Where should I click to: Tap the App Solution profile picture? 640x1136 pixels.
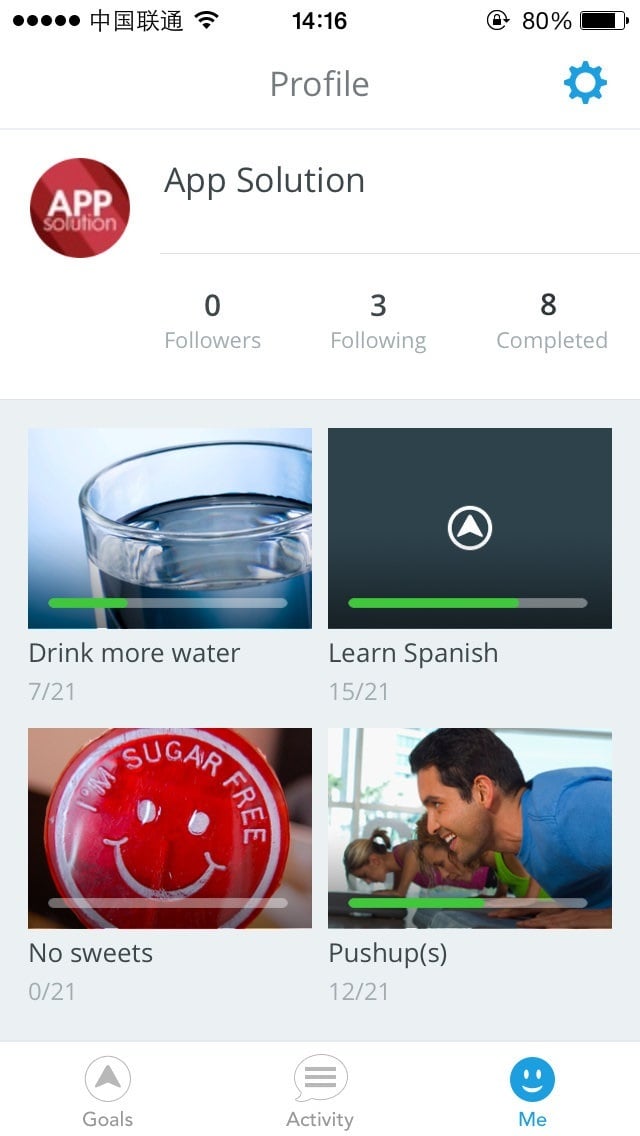coord(80,208)
